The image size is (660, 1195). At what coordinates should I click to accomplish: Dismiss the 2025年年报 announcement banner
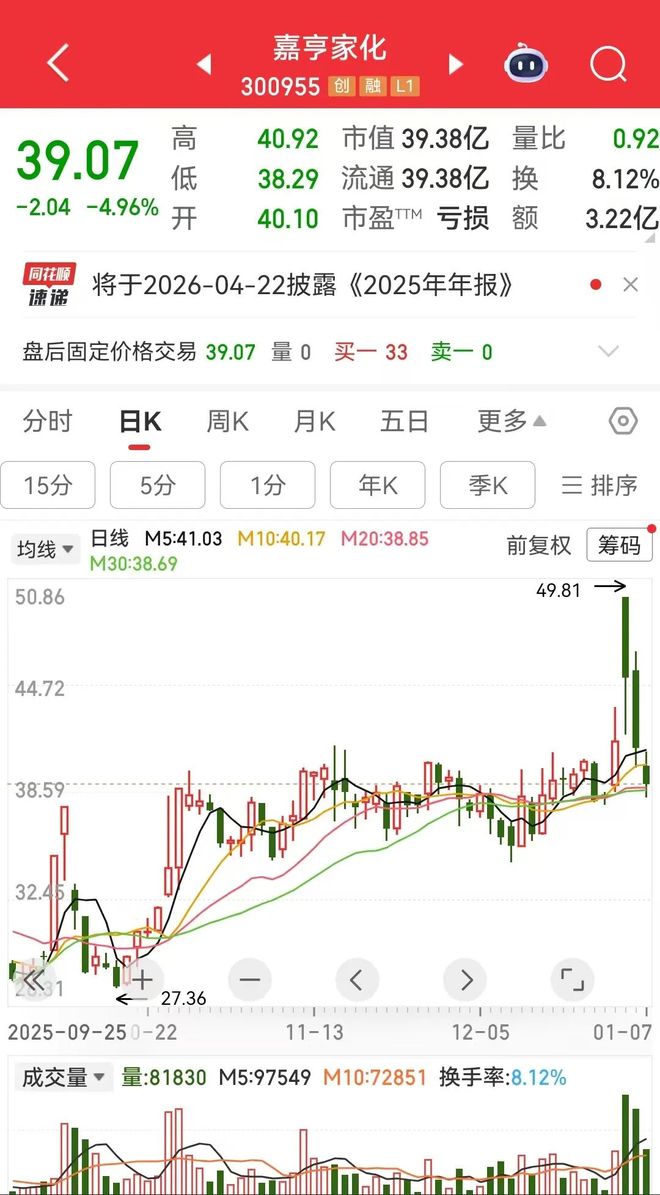[630, 285]
